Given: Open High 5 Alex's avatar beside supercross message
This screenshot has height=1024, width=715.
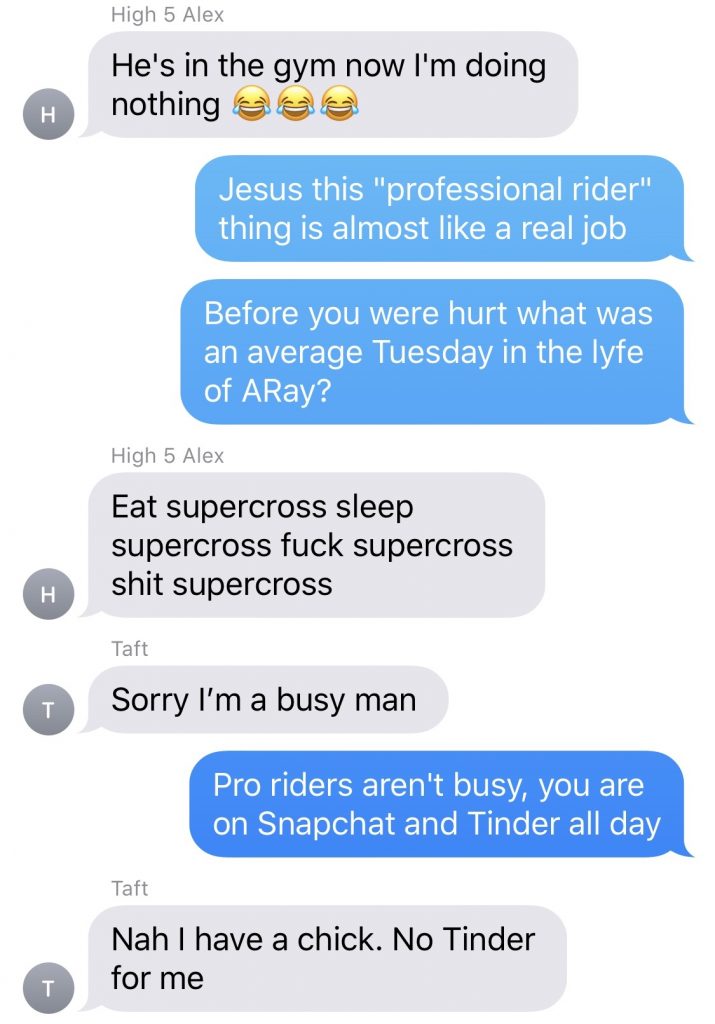Looking at the screenshot, I should pyautogui.click(x=44, y=596).
